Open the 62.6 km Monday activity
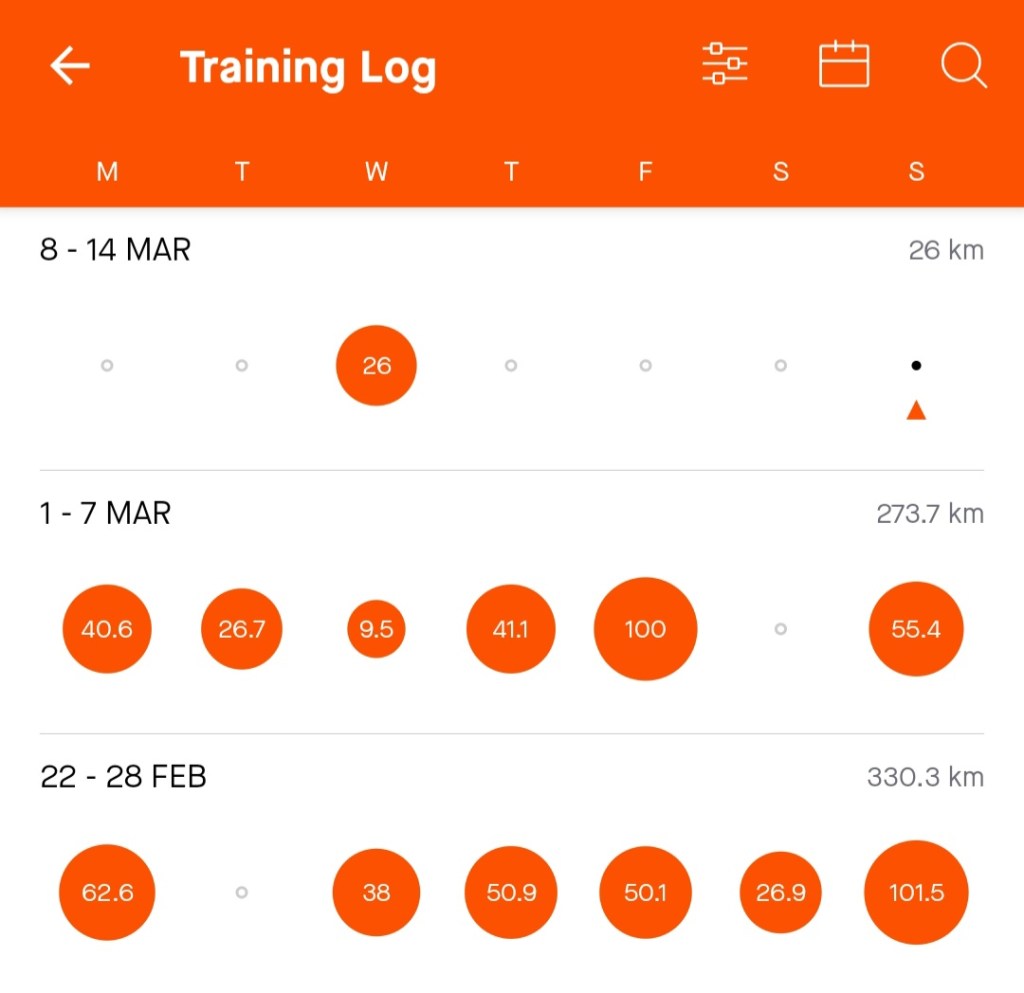 tap(107, 892)
